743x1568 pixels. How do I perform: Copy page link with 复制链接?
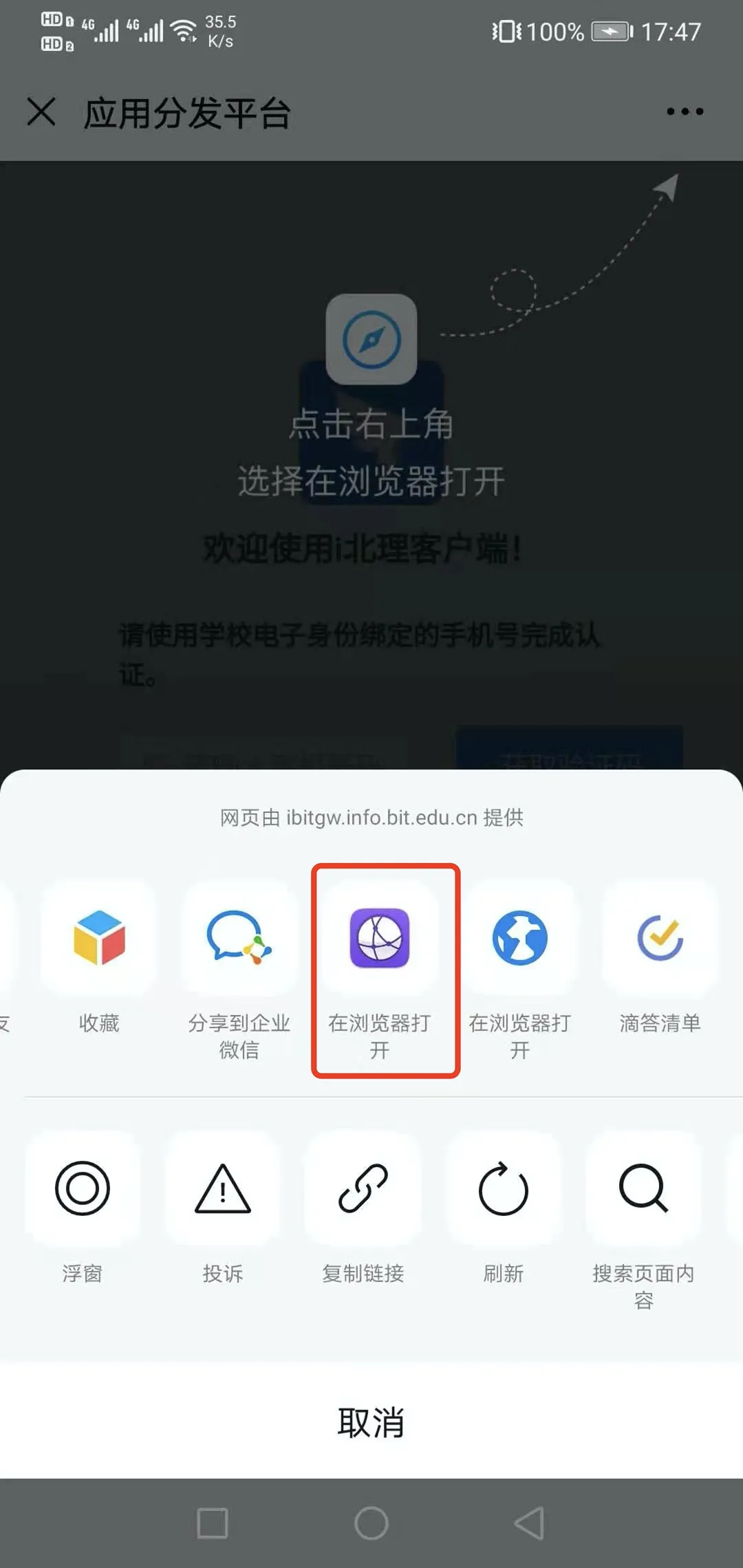click(x=363, y=1189)
